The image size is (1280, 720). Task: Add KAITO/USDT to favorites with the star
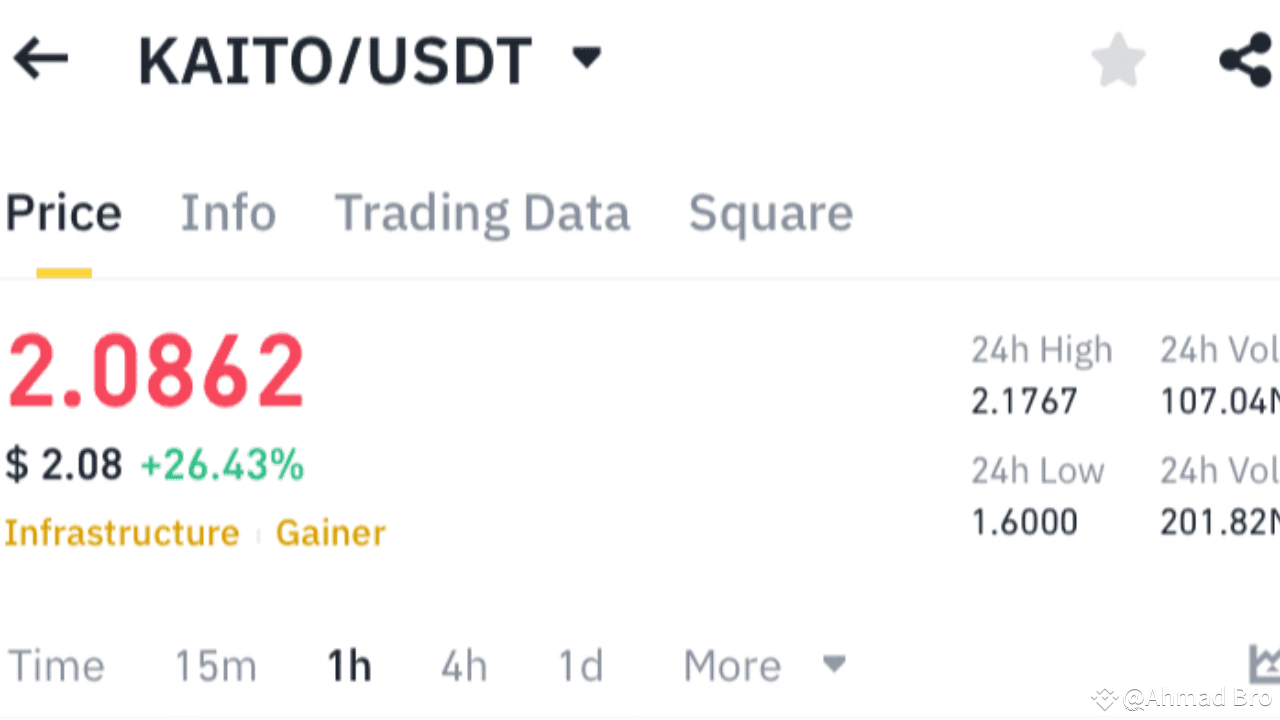click(x=1118, y=60)
